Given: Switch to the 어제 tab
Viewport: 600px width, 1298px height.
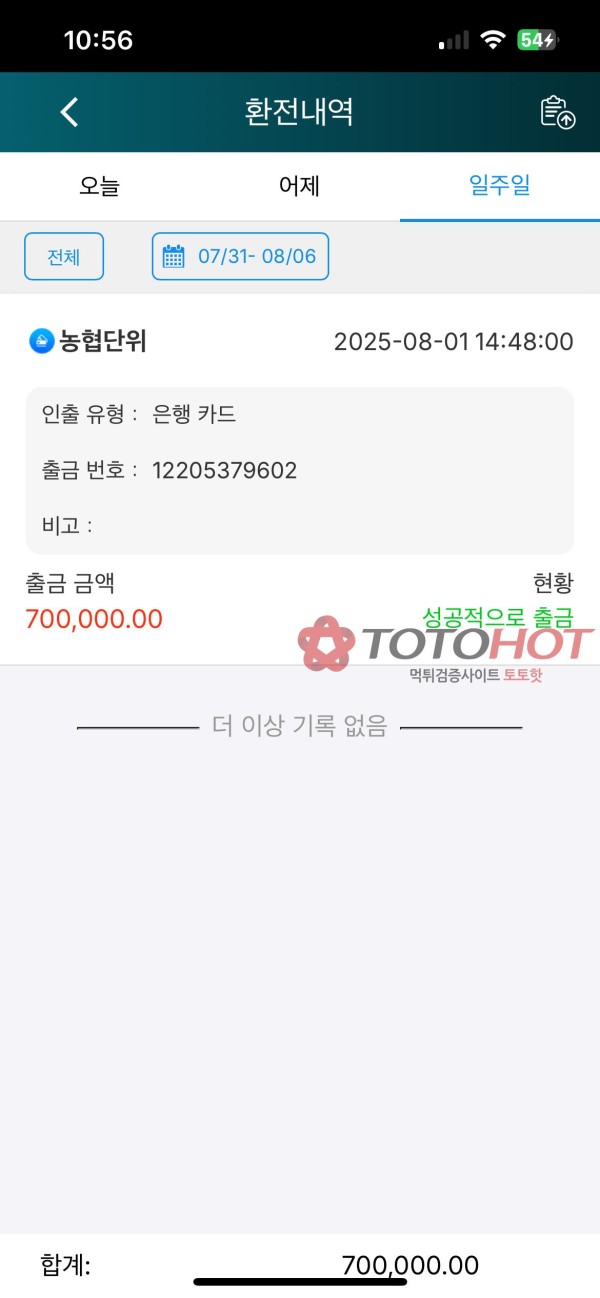Looking at the screenshot, I should (299, 186).
